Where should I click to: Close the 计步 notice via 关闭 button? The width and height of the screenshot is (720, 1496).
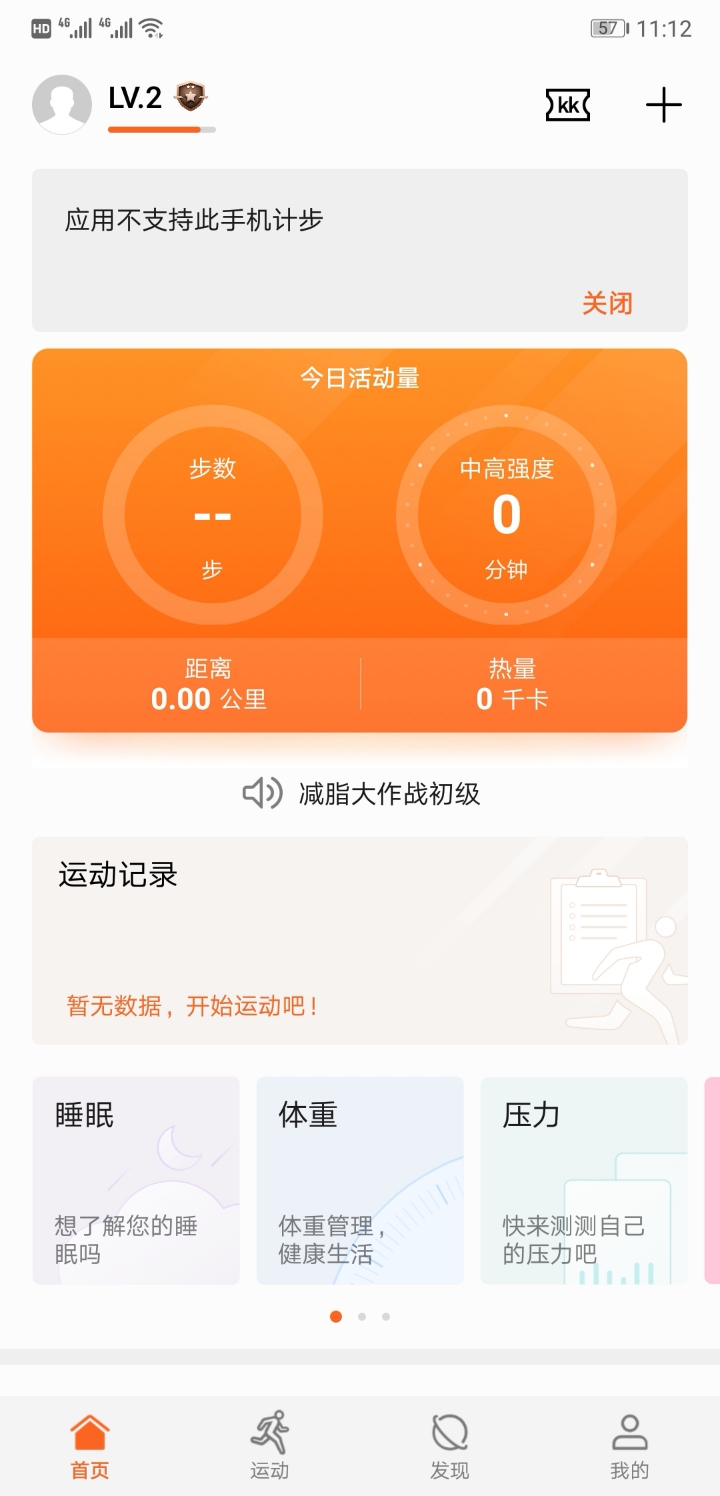point(609,303)
